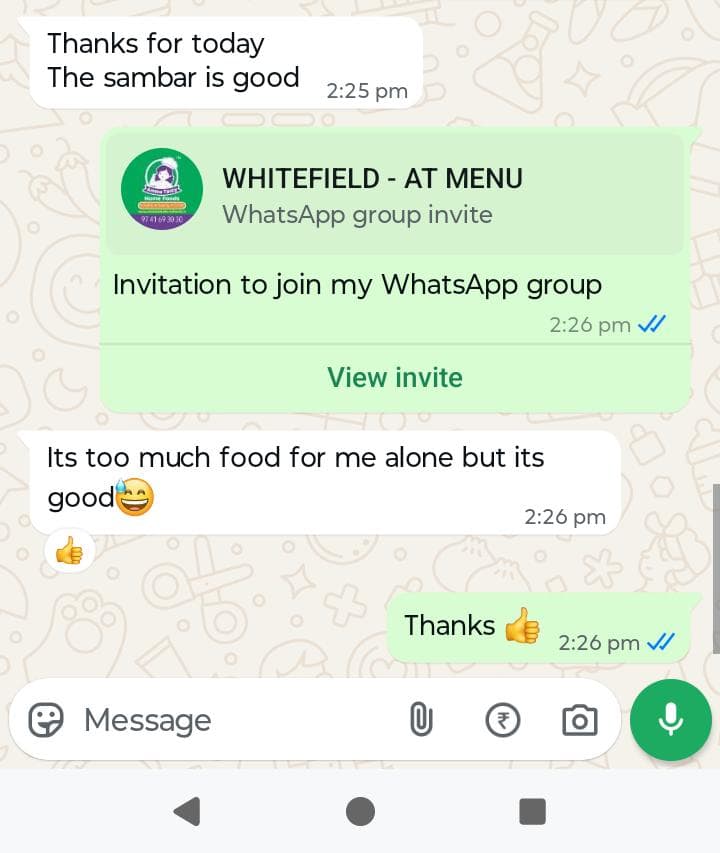Open the attachment paperclip menu
Viewport: 720px width, 853px height.
(x=421, y=720)
